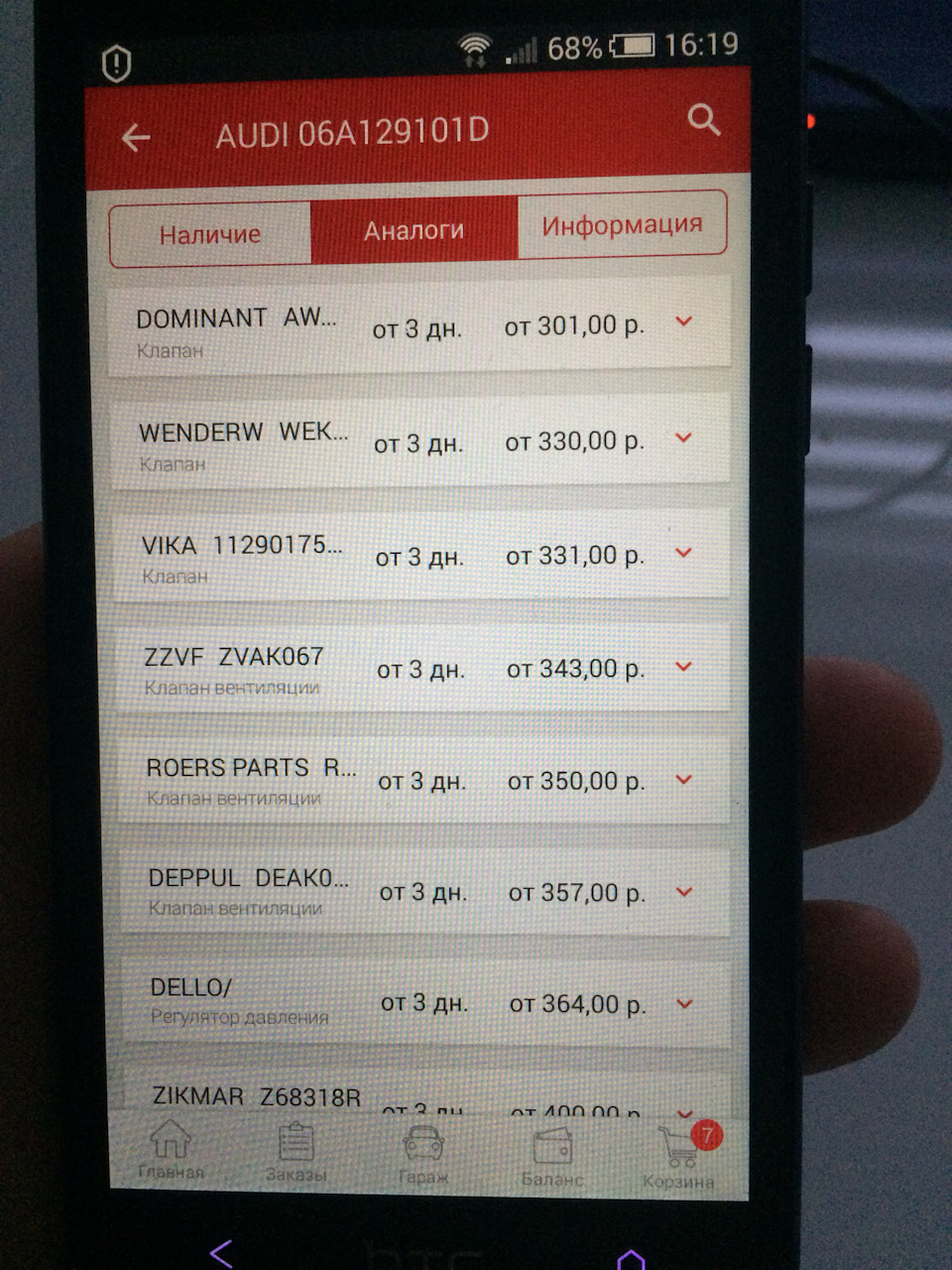
Task: Go back with the arrow icon
Action: click(136, 137)
